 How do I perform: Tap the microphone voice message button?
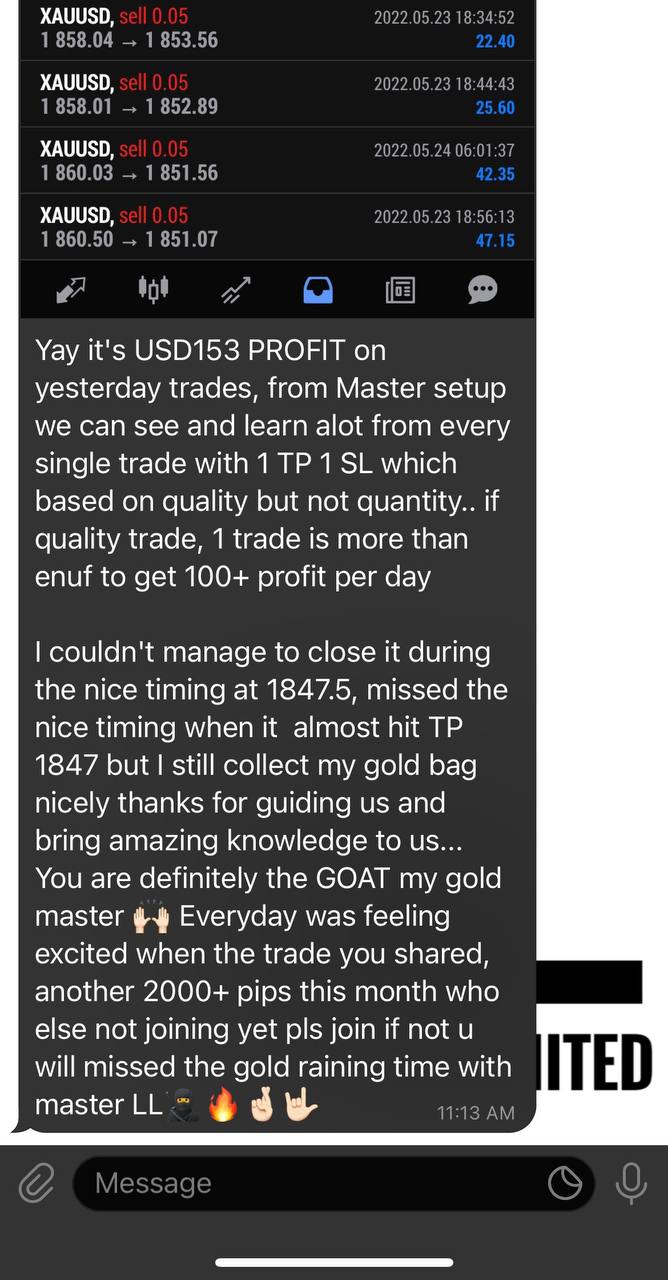tap(631, 1184)
